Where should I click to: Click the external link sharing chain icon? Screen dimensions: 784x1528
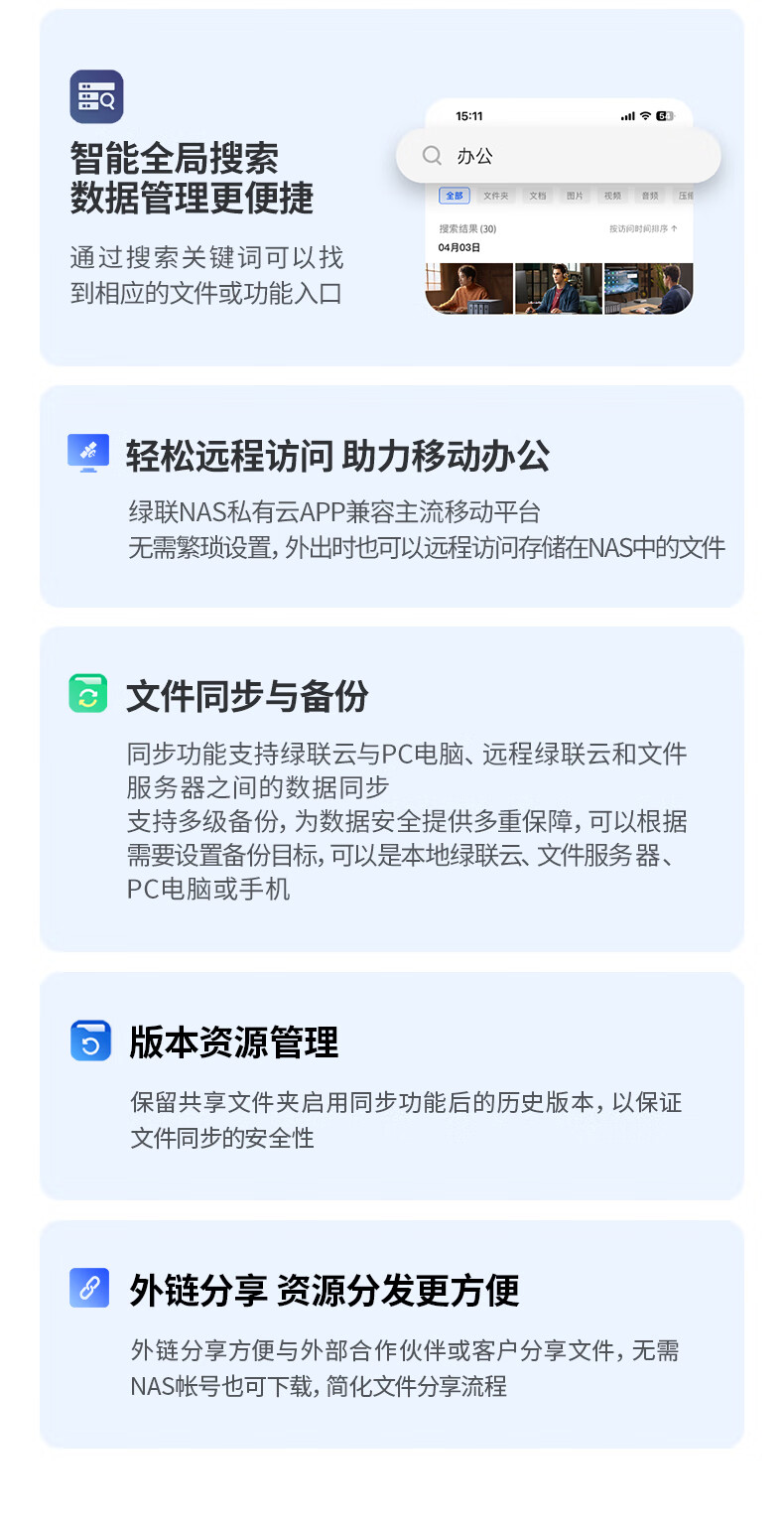(88, 1287)
